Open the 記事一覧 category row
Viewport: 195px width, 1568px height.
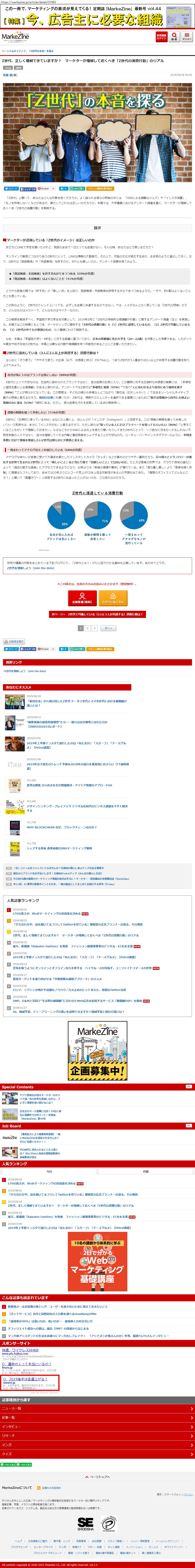tap(98, 1418)
